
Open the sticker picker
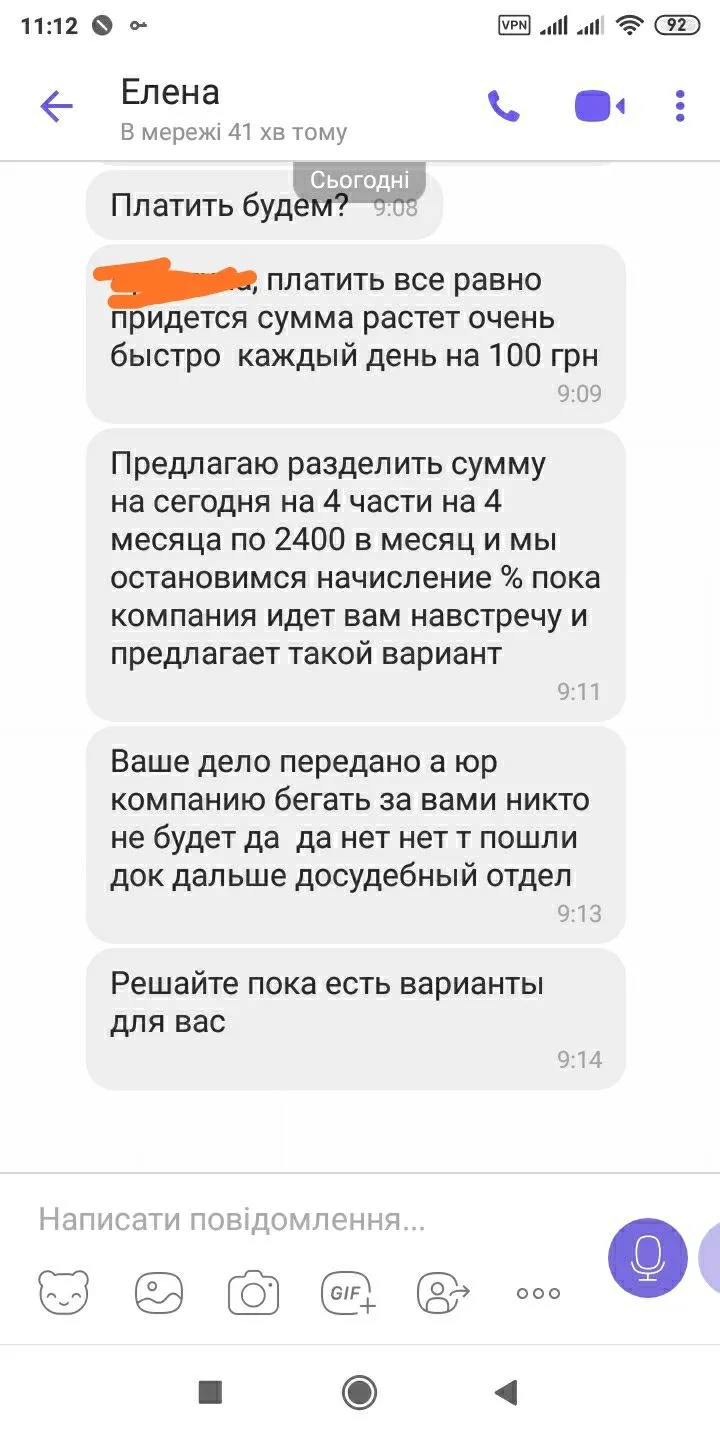pyautogui.click(x=64, y=1292)
